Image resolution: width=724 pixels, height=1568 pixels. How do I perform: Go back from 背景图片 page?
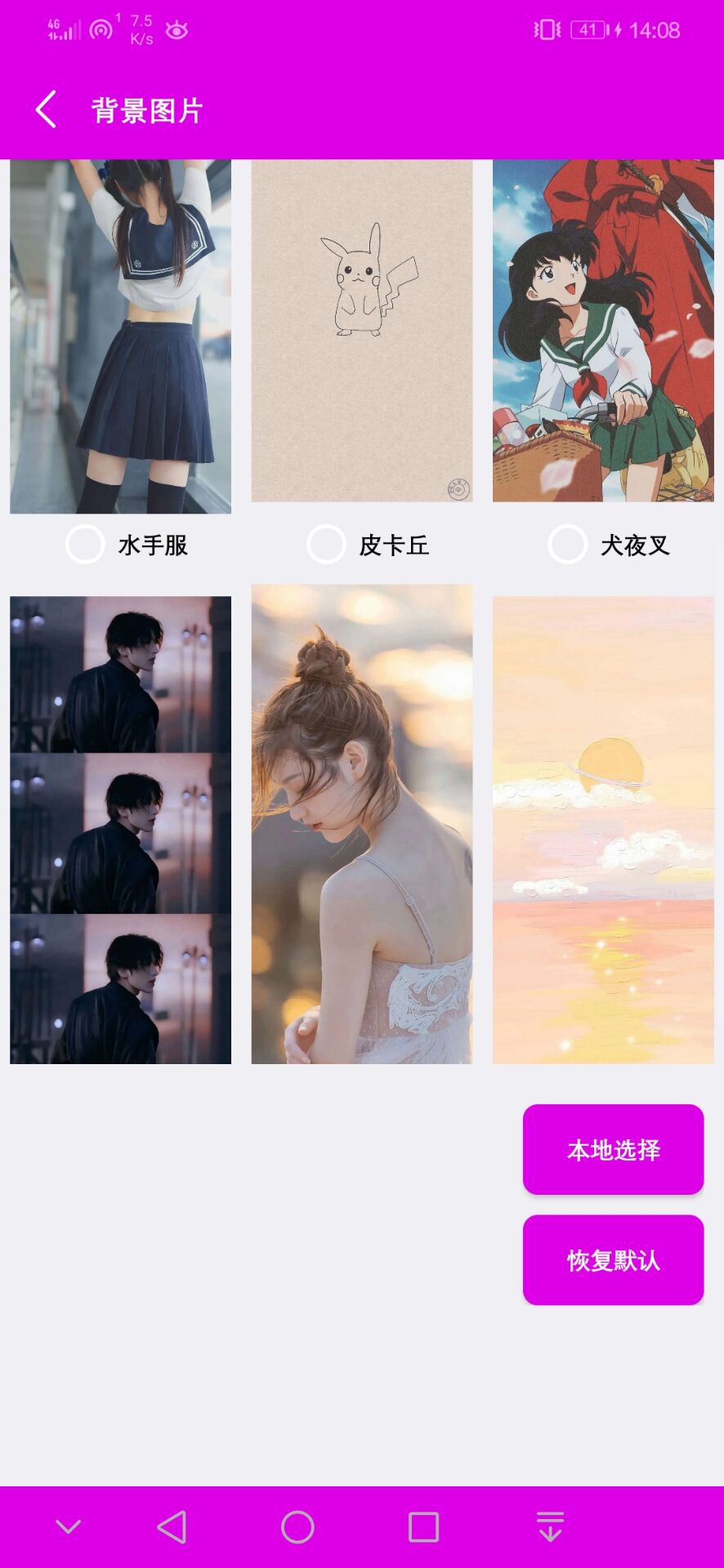pyautogui.click(x=47, y=109)
